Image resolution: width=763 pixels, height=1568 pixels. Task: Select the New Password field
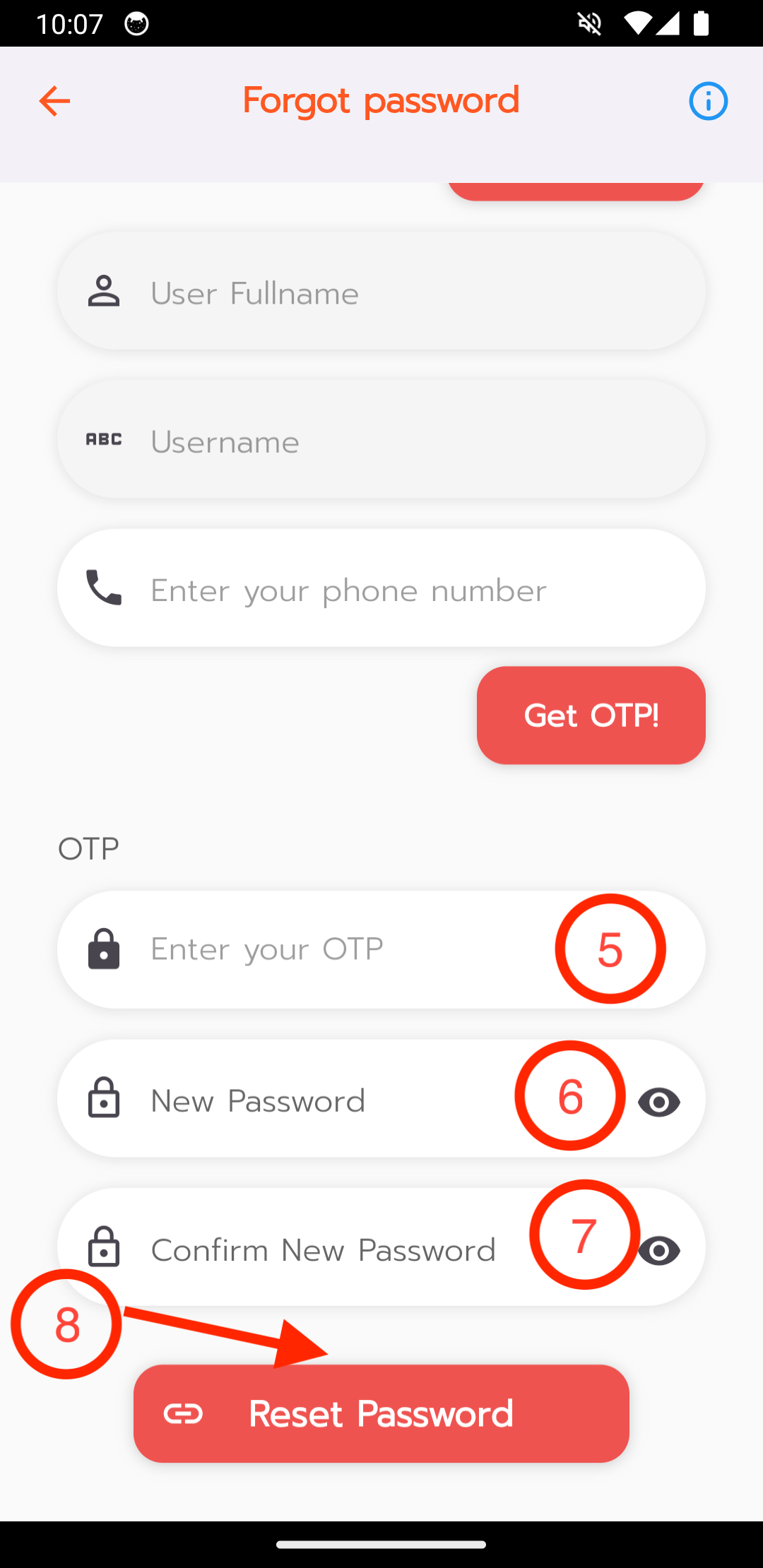click(x=318, y=1100)
